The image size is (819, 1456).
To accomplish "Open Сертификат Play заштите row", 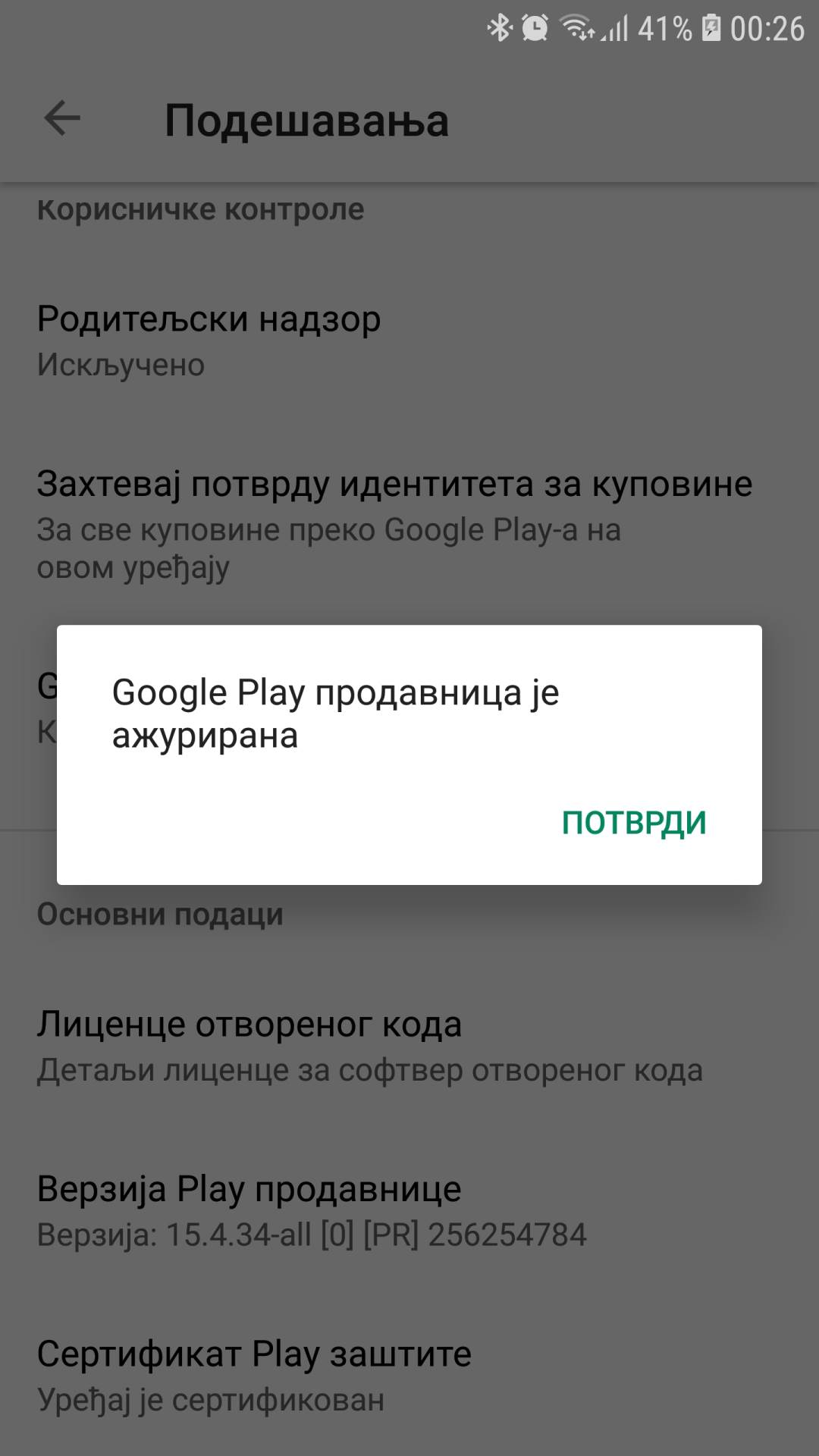I will click(254, 1375).
